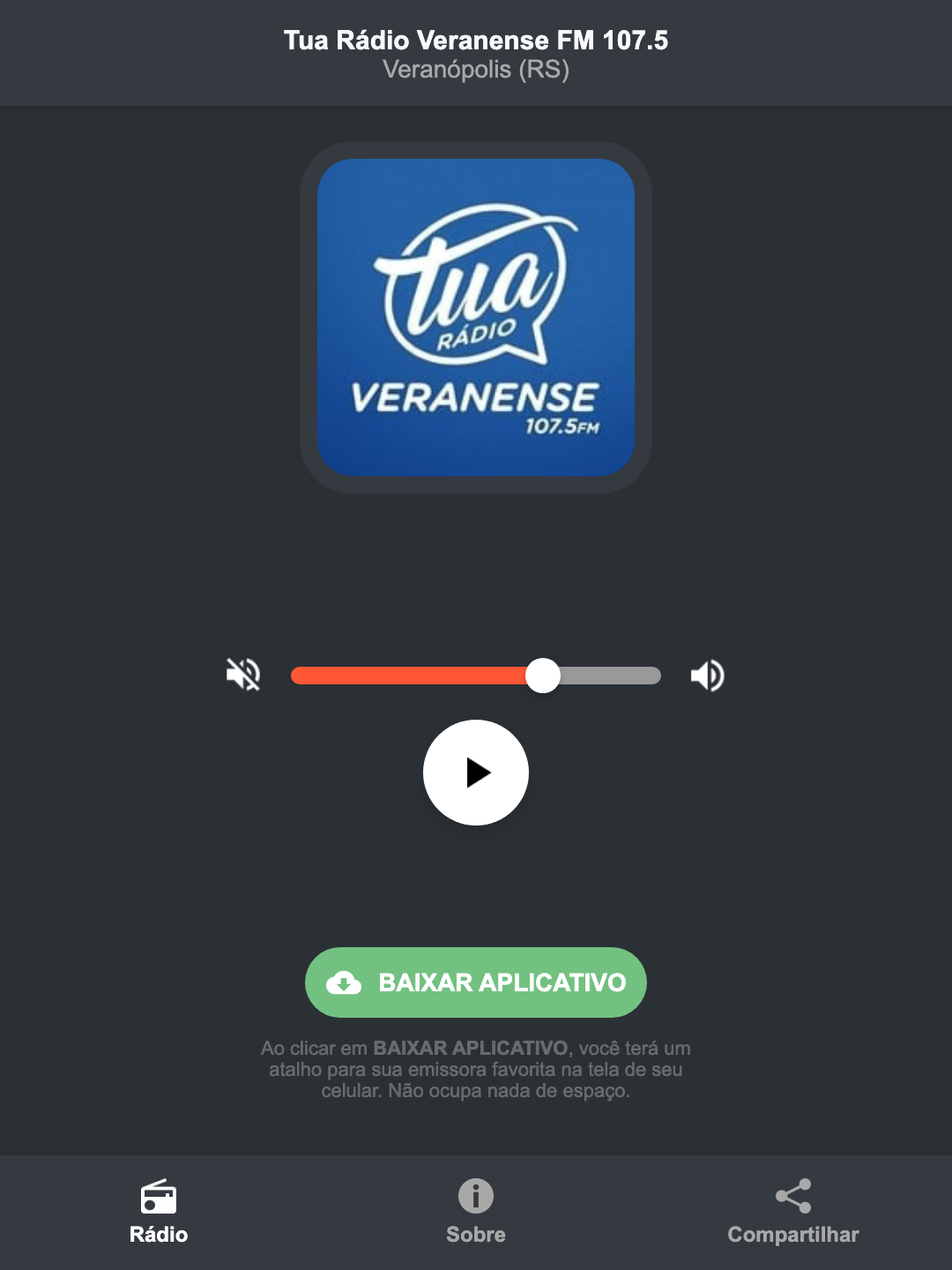Click the Veranópolis (RS) subtitle text
The image size is (952, 1270).
coord(476,72)
